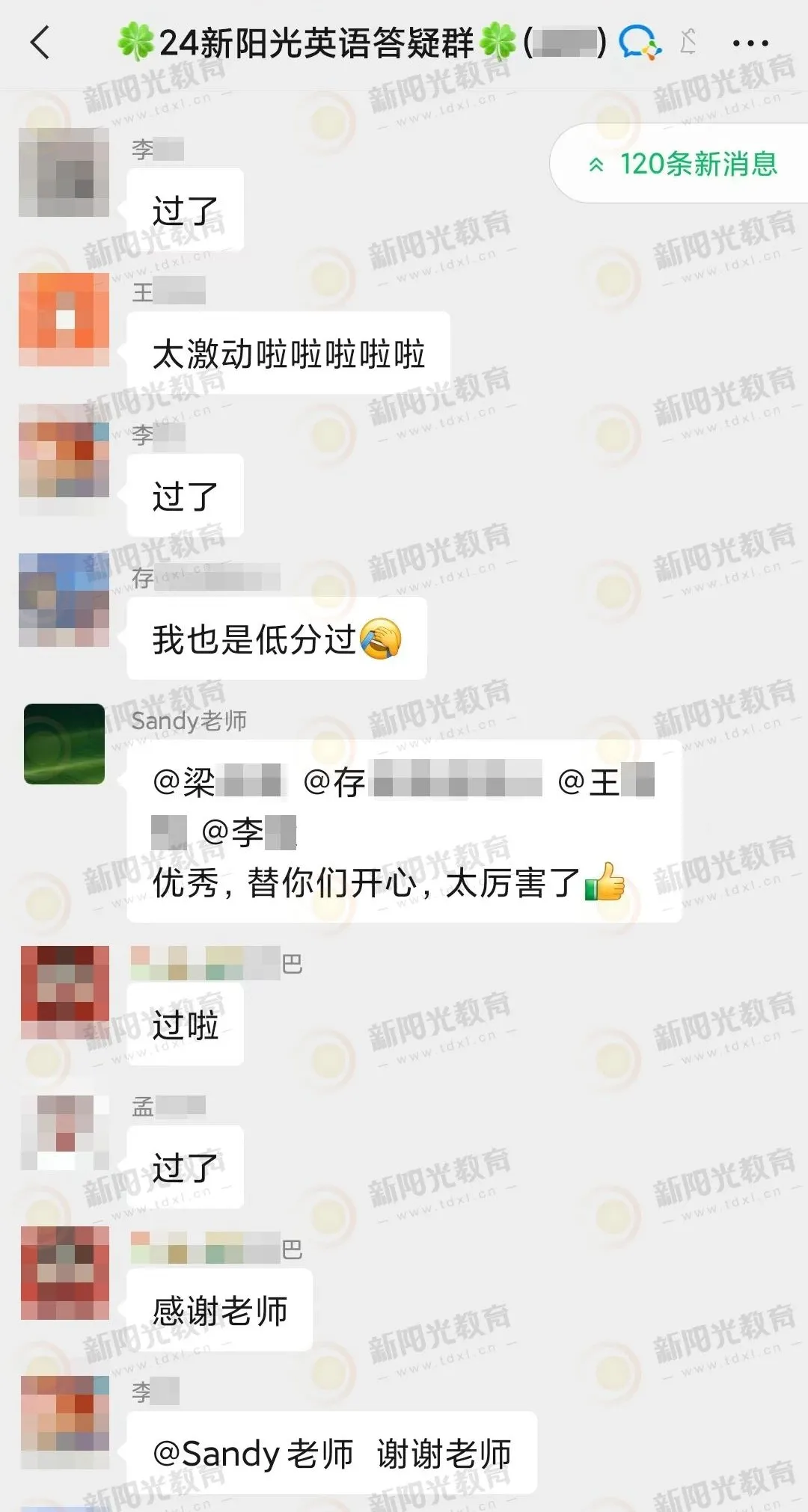
Task: Open the group chat overflow menu
Action: [750, 43]
